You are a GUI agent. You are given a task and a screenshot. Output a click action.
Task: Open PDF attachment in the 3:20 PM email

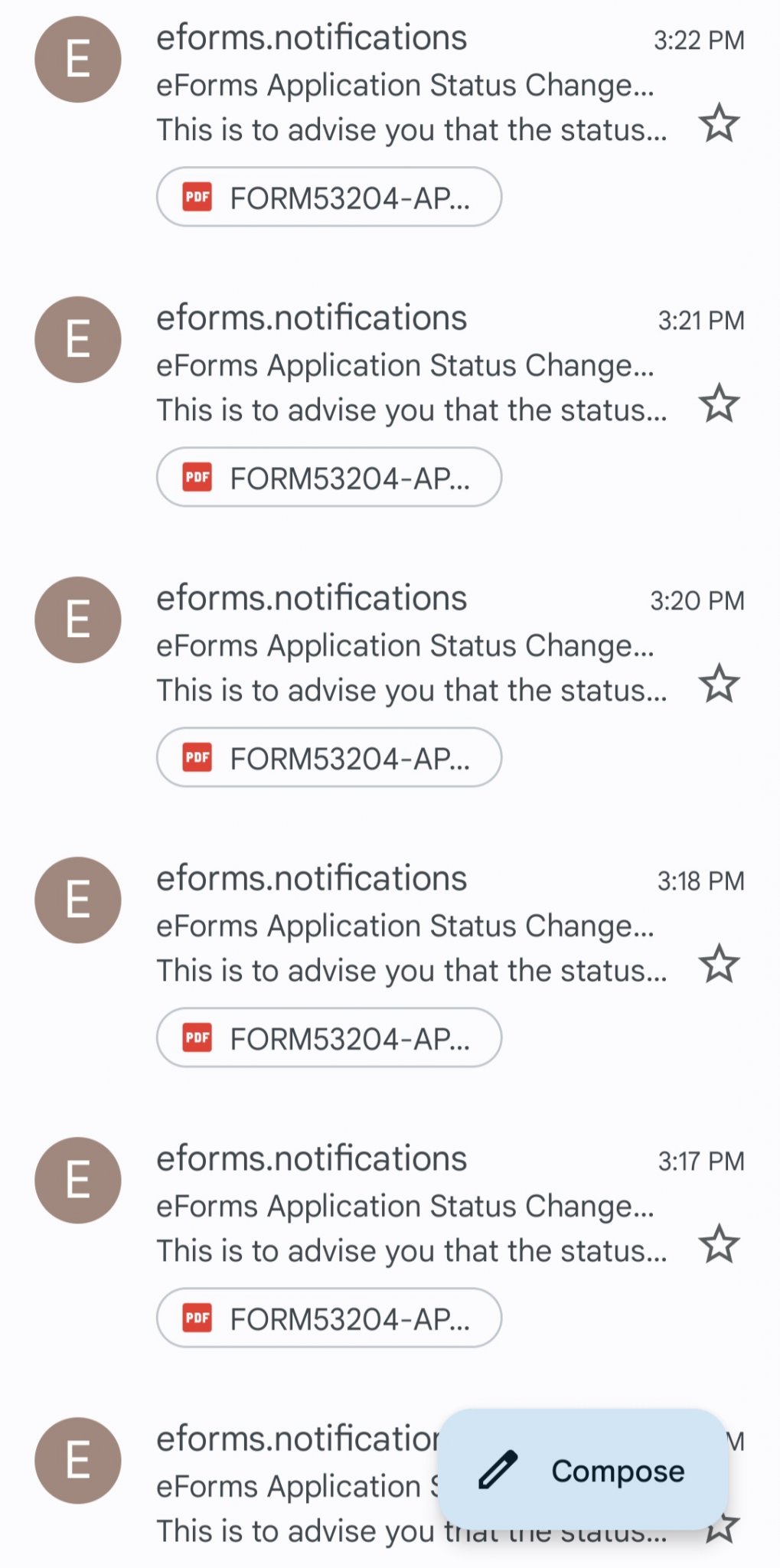coord(329,758)
